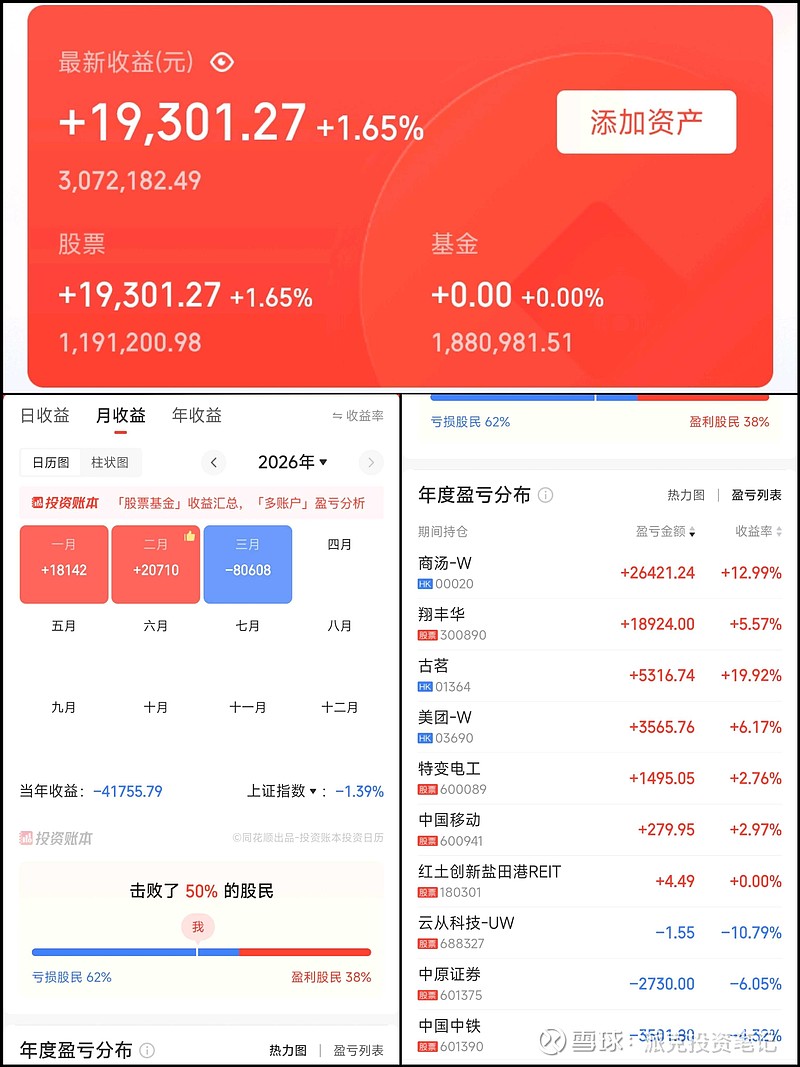Viewport: 800px width, 1067px height.
Task: Select the 商汤-W holding row
Action: coord(600,571)
